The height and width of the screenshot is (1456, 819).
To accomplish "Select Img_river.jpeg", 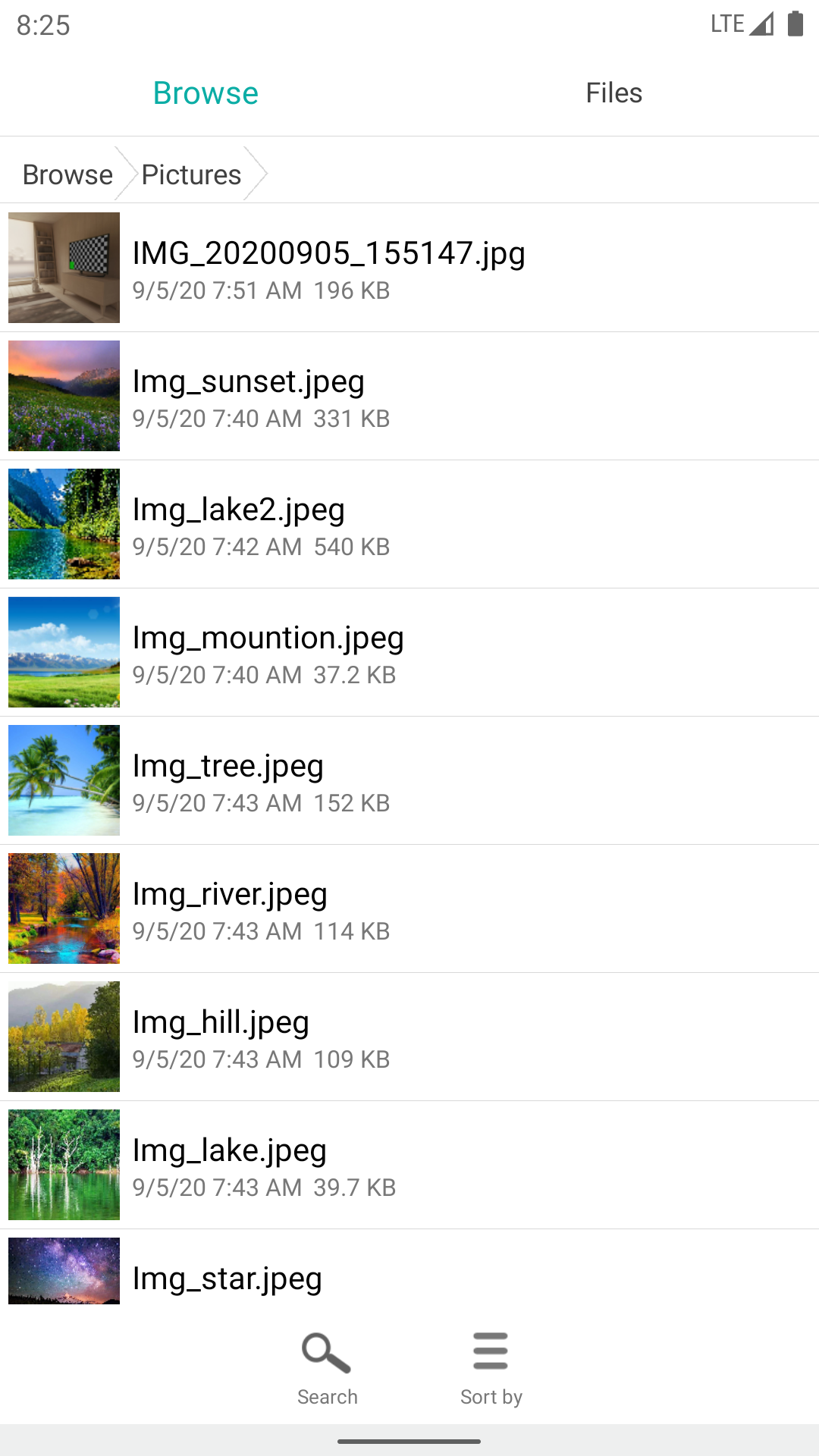I will pyautogui.click(x=409, y=908).
